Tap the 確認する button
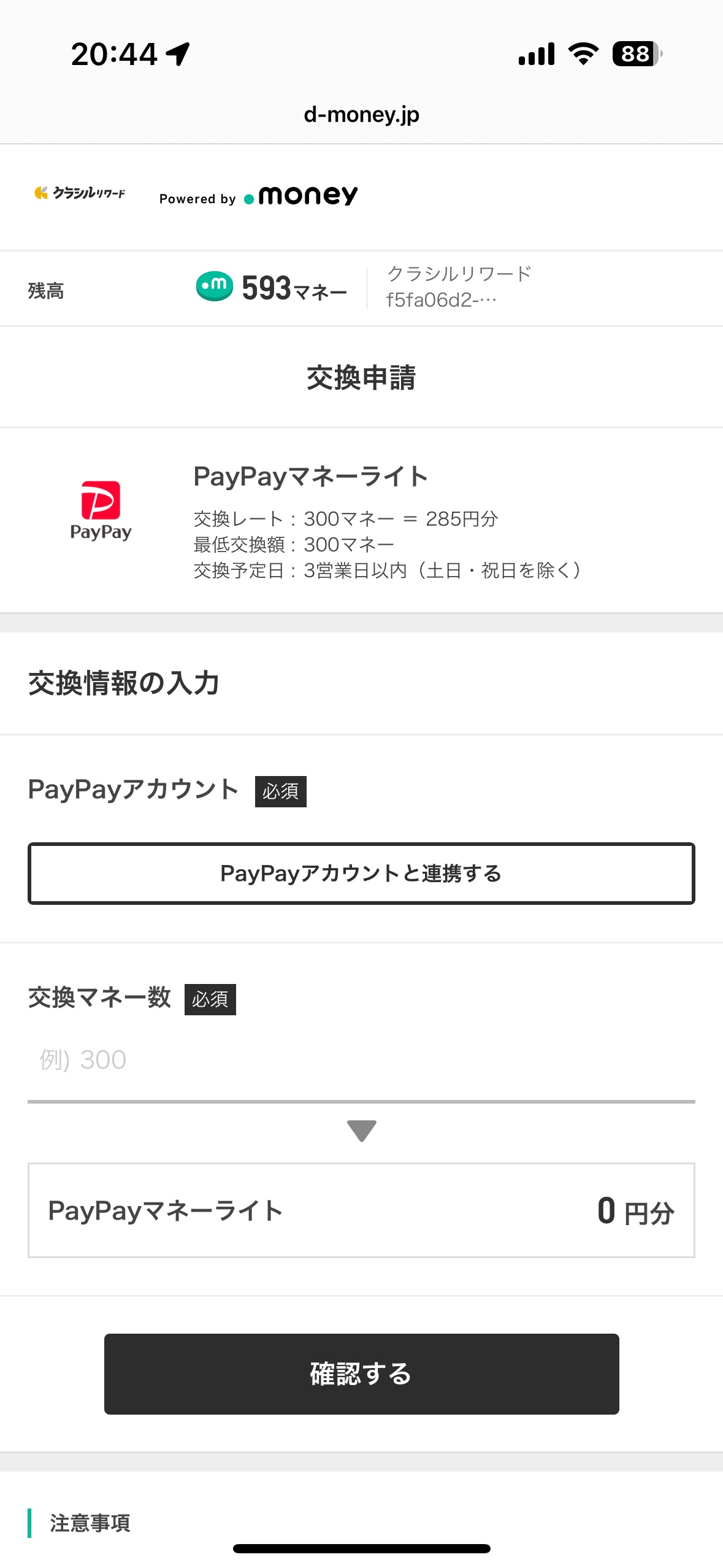Viewport: 723px width, 1568px height. [x=361, y=1374]
